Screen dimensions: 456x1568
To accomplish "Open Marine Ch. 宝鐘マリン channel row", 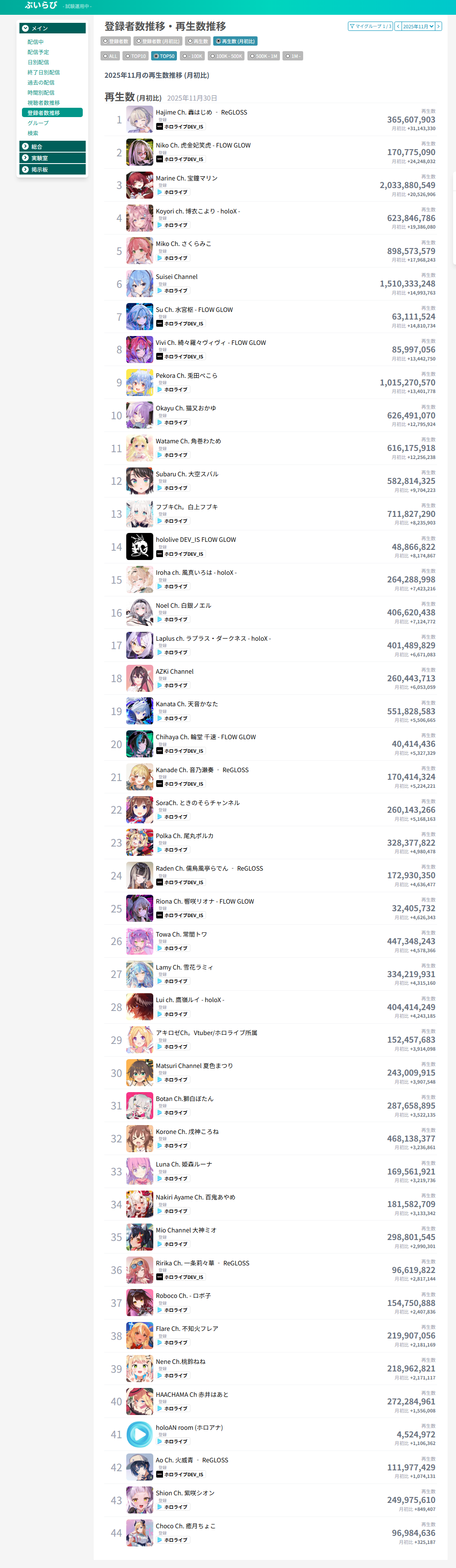I will pyautogui.click(x=187, y=178).
